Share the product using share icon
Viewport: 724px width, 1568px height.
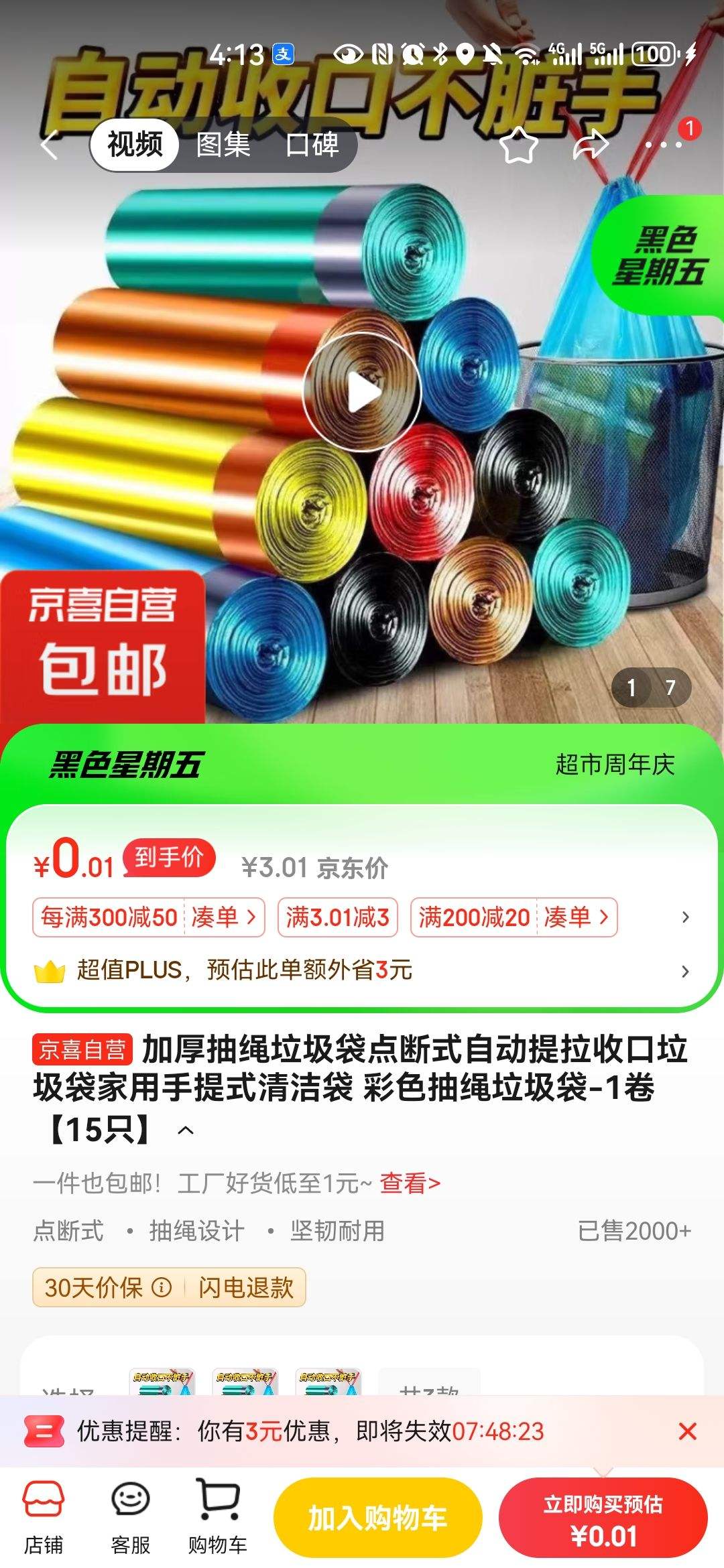pyautogui.click(x=589, y=145)
